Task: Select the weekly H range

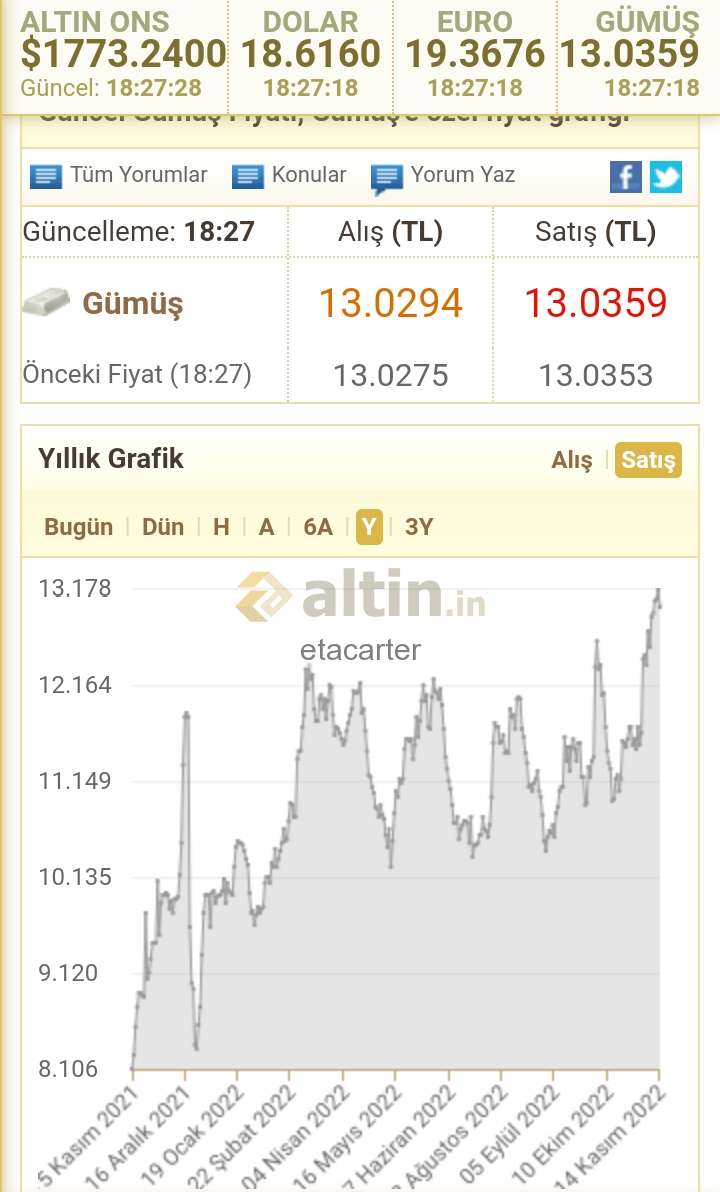Action: (x=221, y=527)
